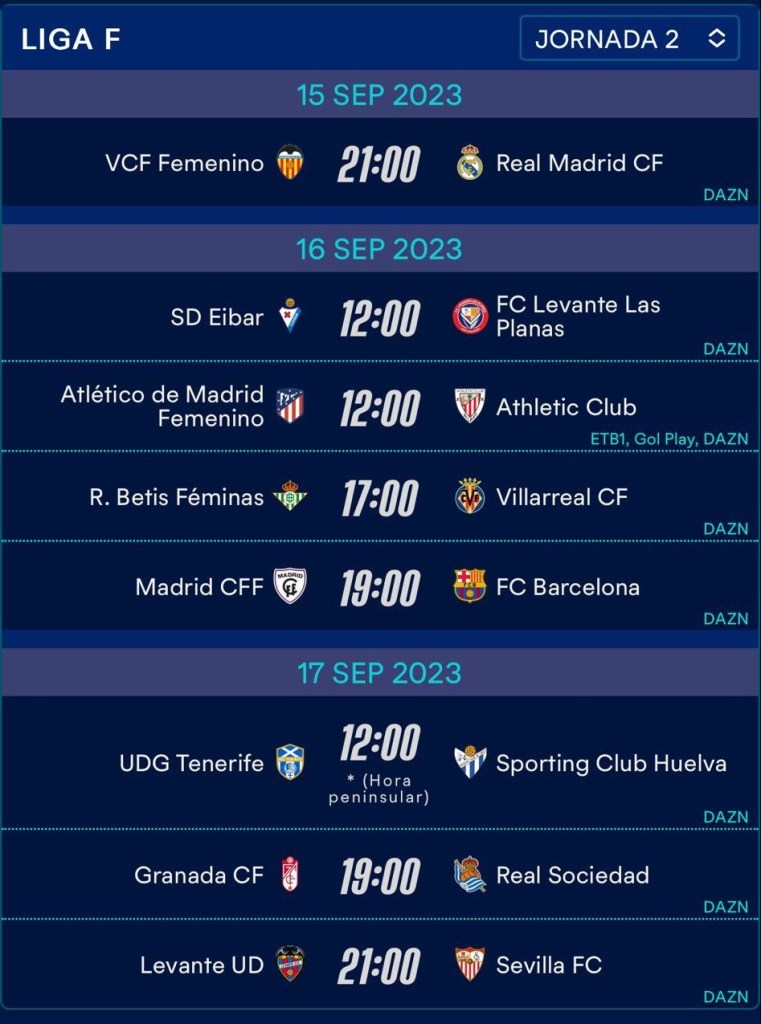
Task: Open SD Eibar vs FC Levante Las Planas match
Action: point(379,317)
